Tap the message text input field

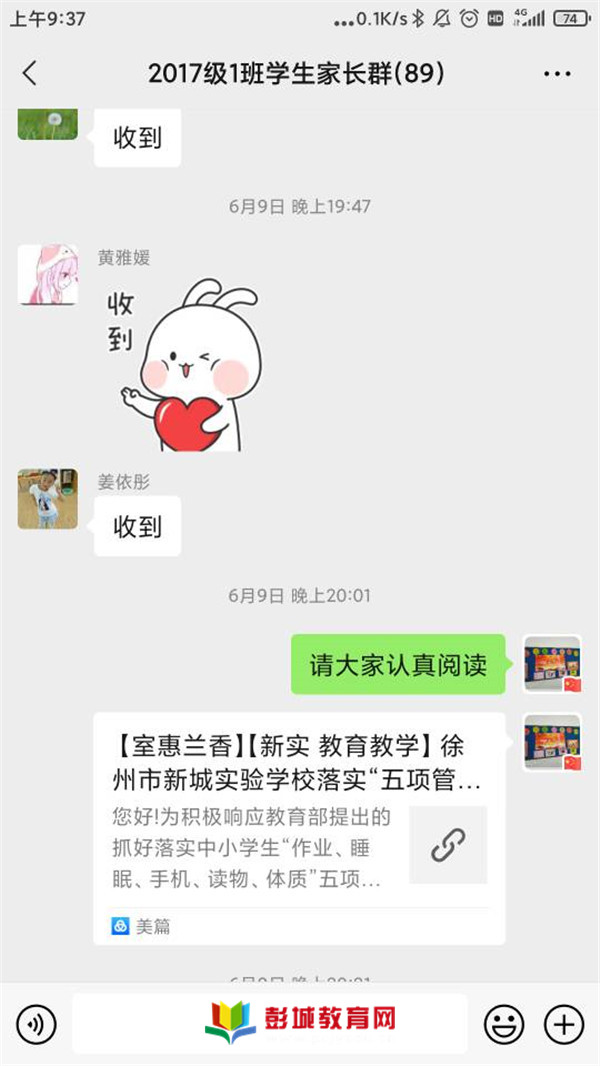270,1024
